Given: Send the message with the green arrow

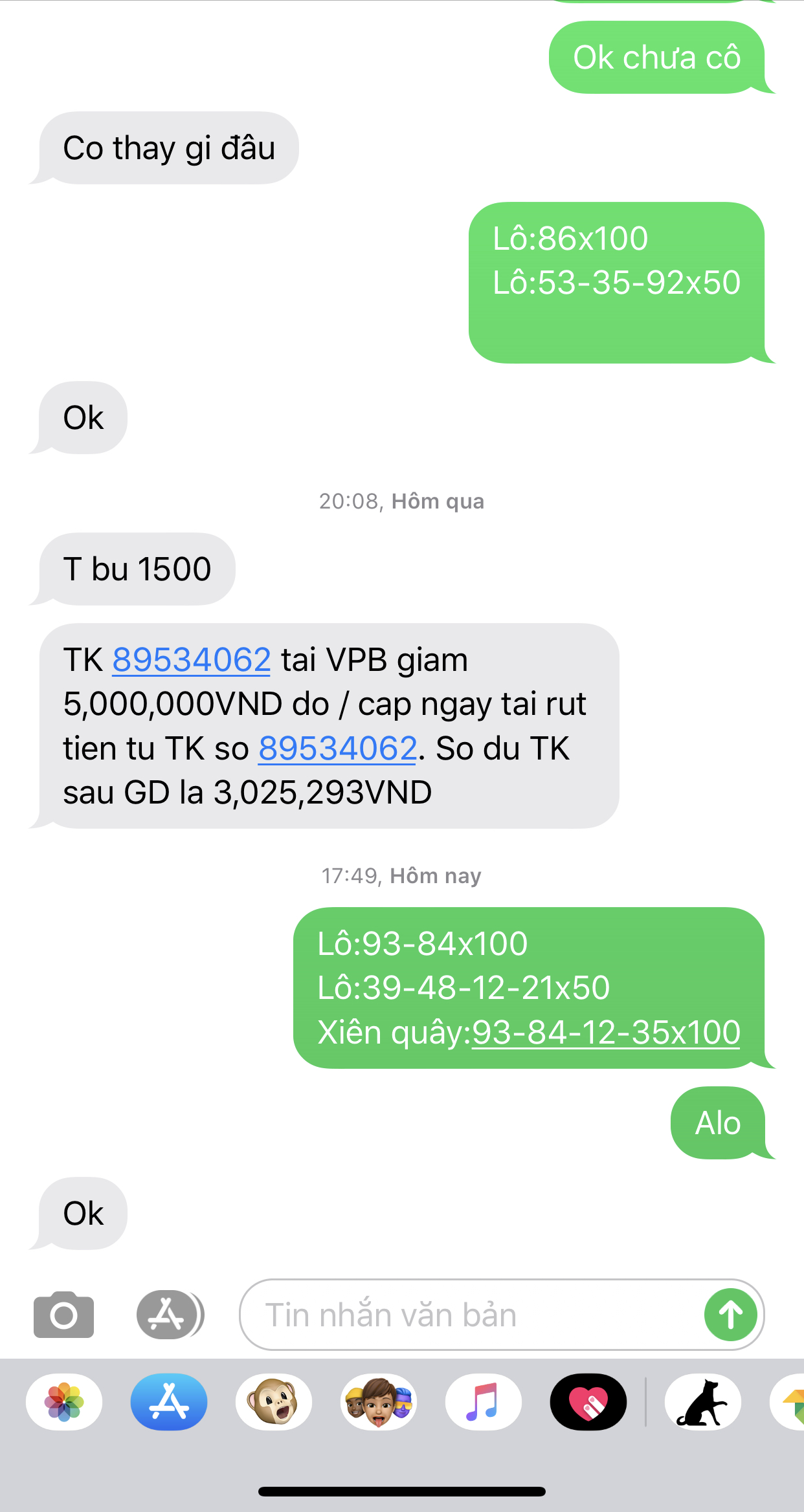Looking at the screenshot, I should 731,1315.
